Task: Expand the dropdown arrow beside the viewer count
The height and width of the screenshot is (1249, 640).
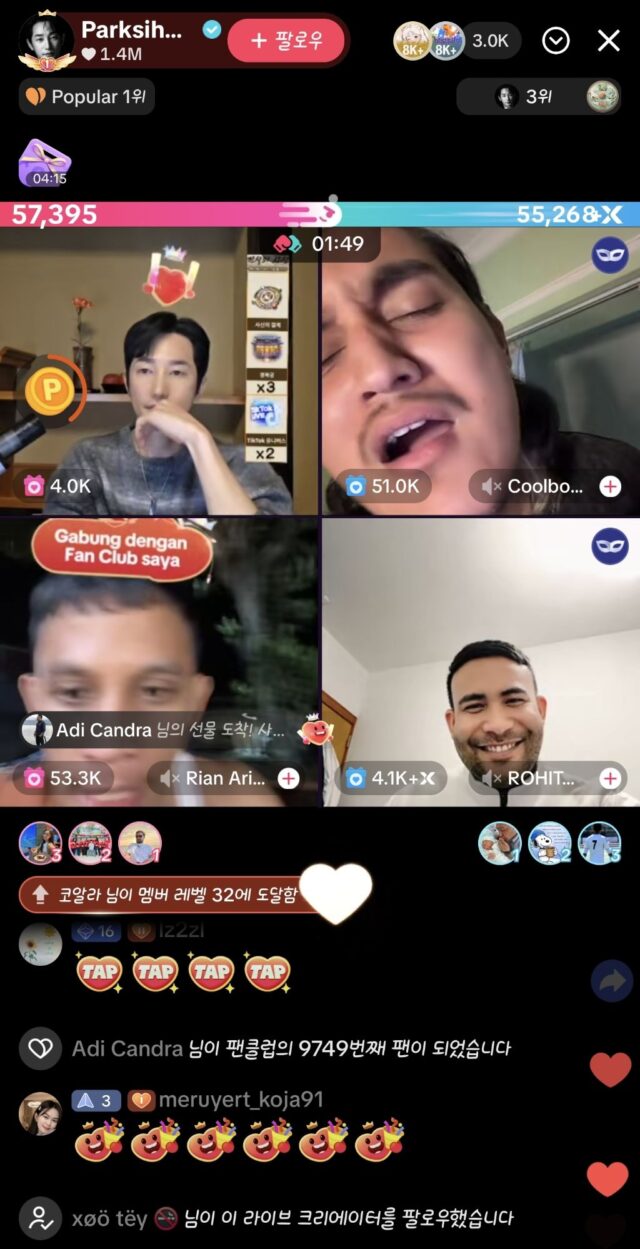Action: (x=555, y=40)
